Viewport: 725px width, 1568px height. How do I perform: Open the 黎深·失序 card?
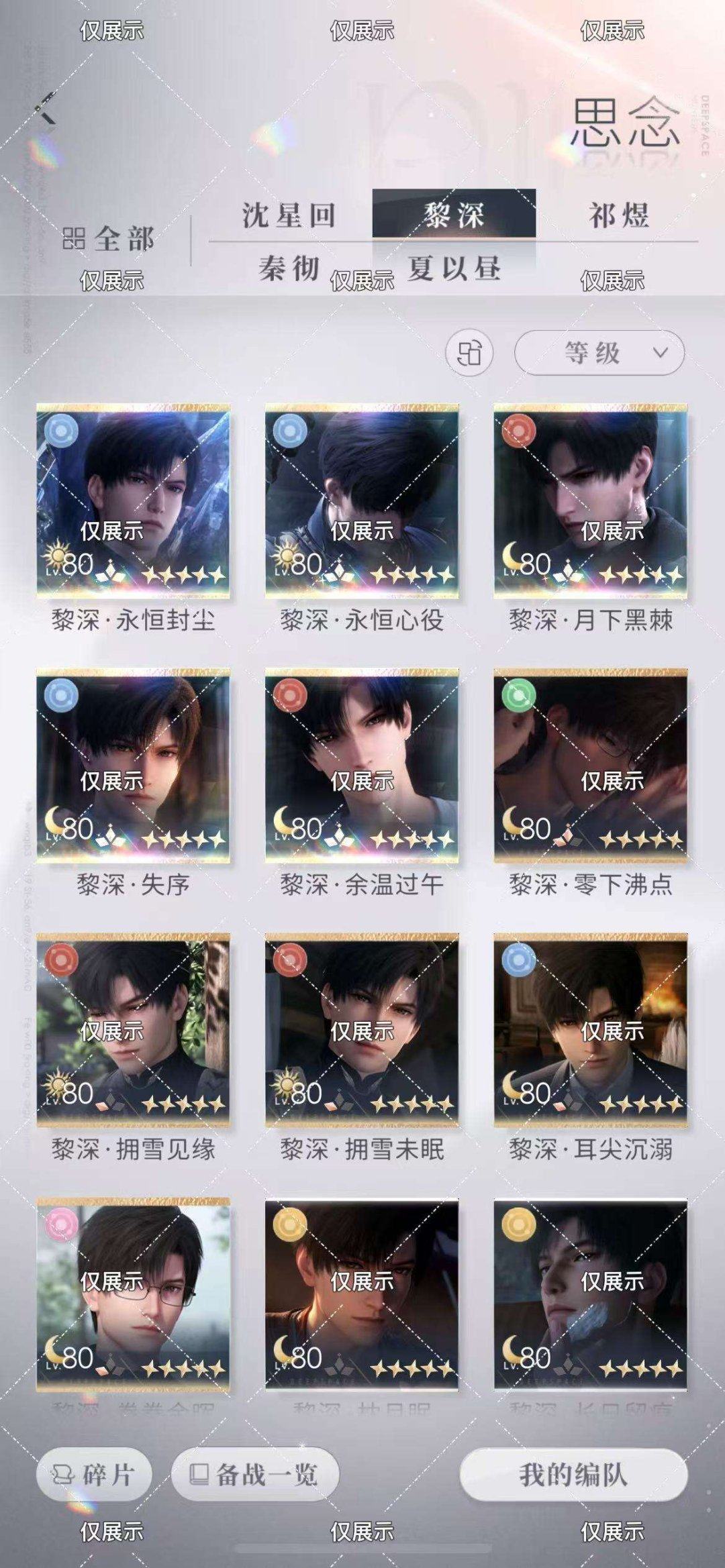click(x=133, y=766)
